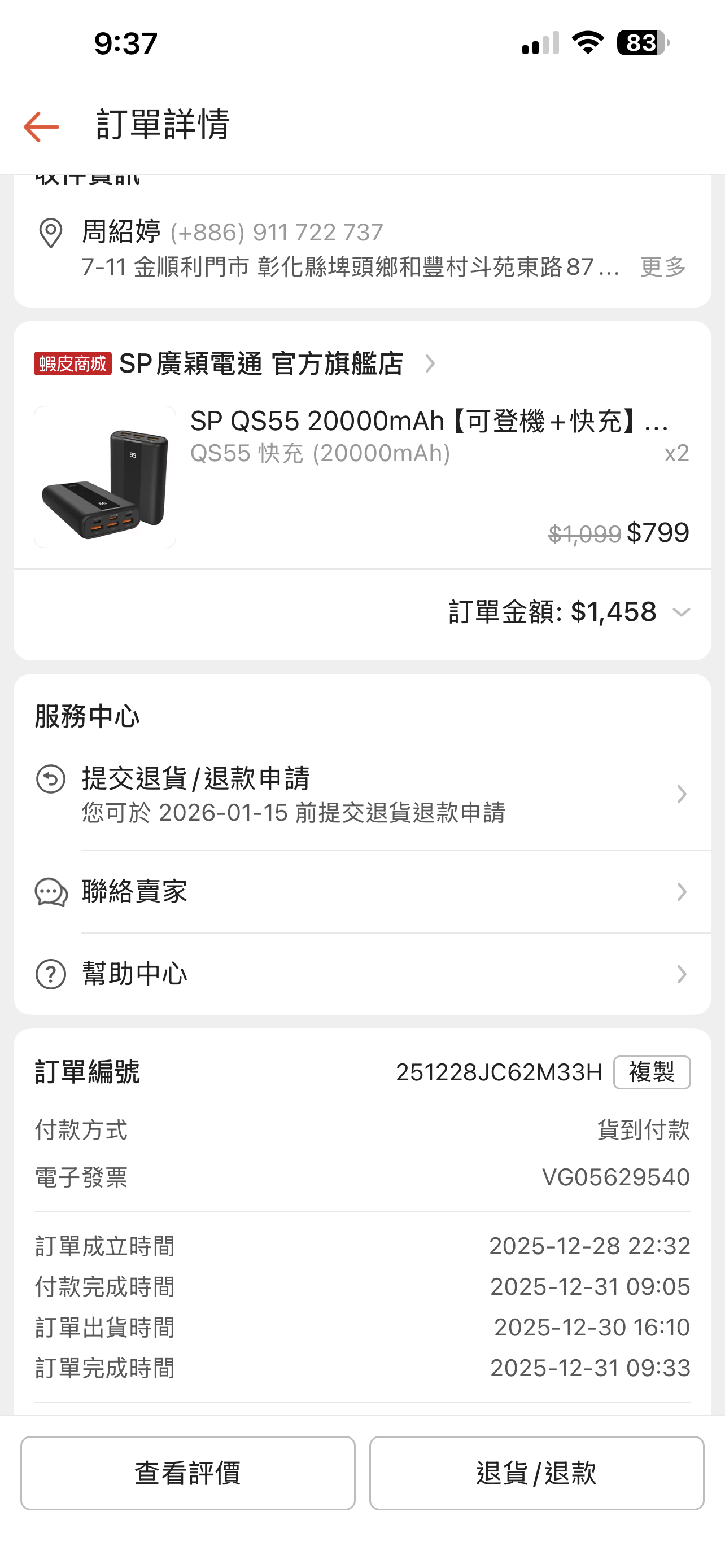The width and height of the screenshot is (725, 1568).
Task: Select 聯絡賣家 to message the seller
Action: point(362,892)
